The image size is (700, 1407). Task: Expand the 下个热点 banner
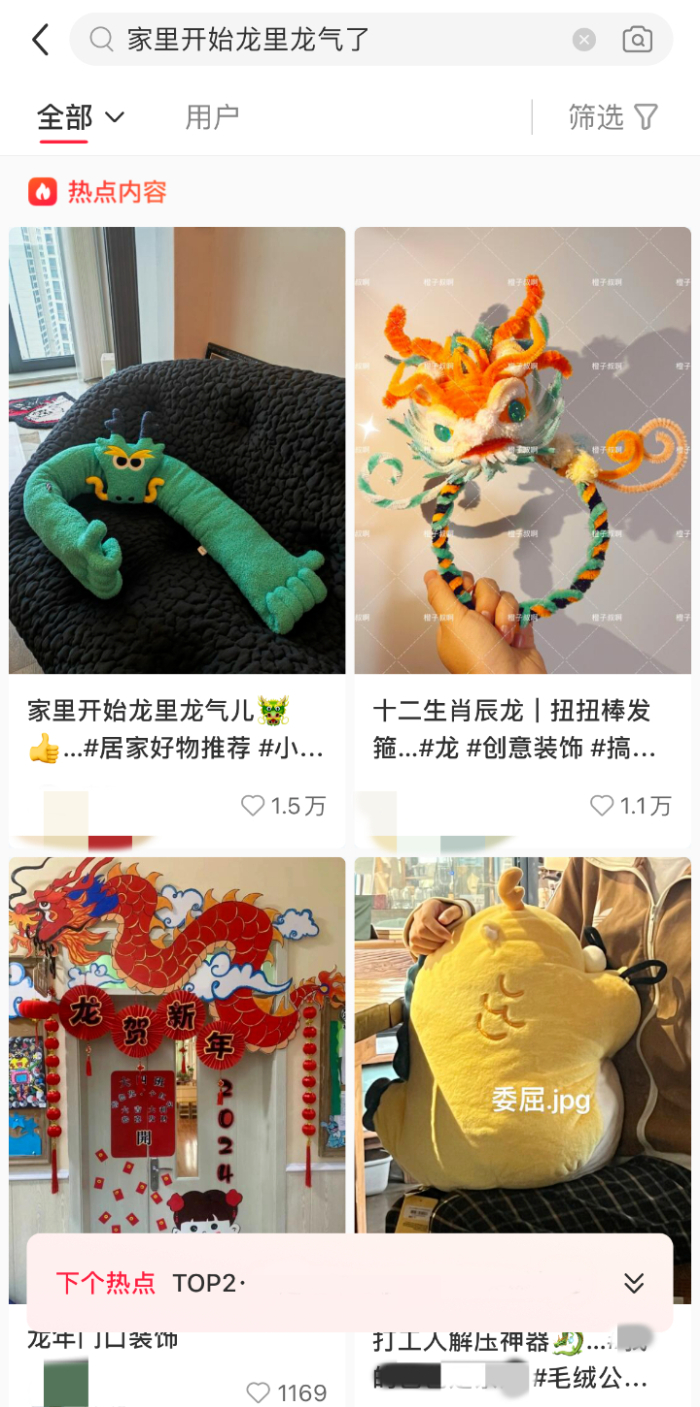[633, 1283]
